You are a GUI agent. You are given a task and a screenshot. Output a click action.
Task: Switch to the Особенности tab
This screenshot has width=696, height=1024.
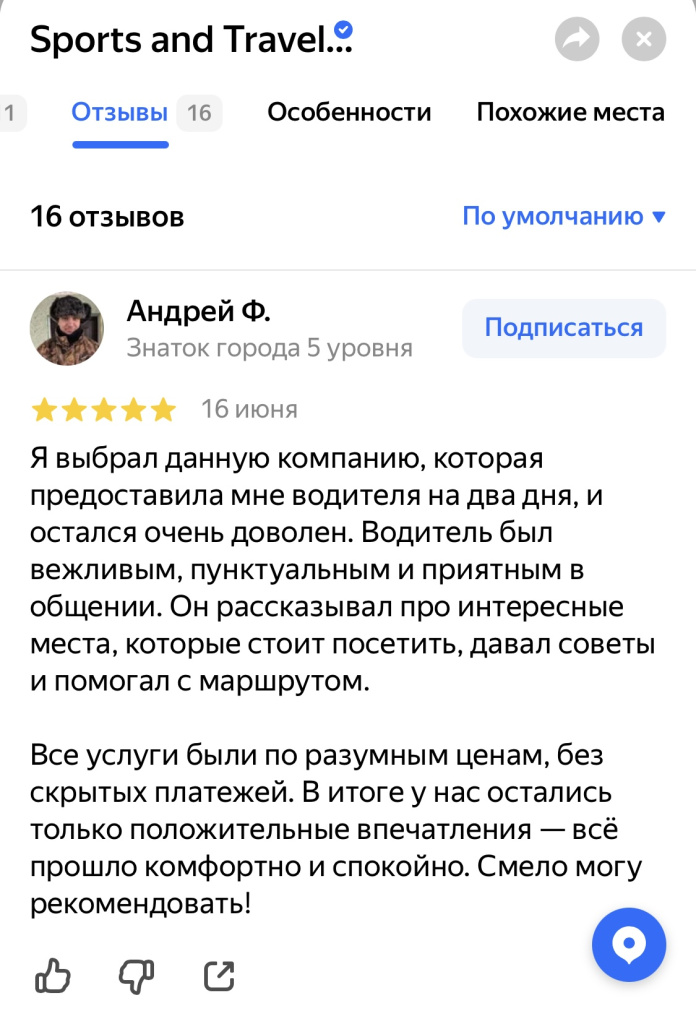pos(349,112)
